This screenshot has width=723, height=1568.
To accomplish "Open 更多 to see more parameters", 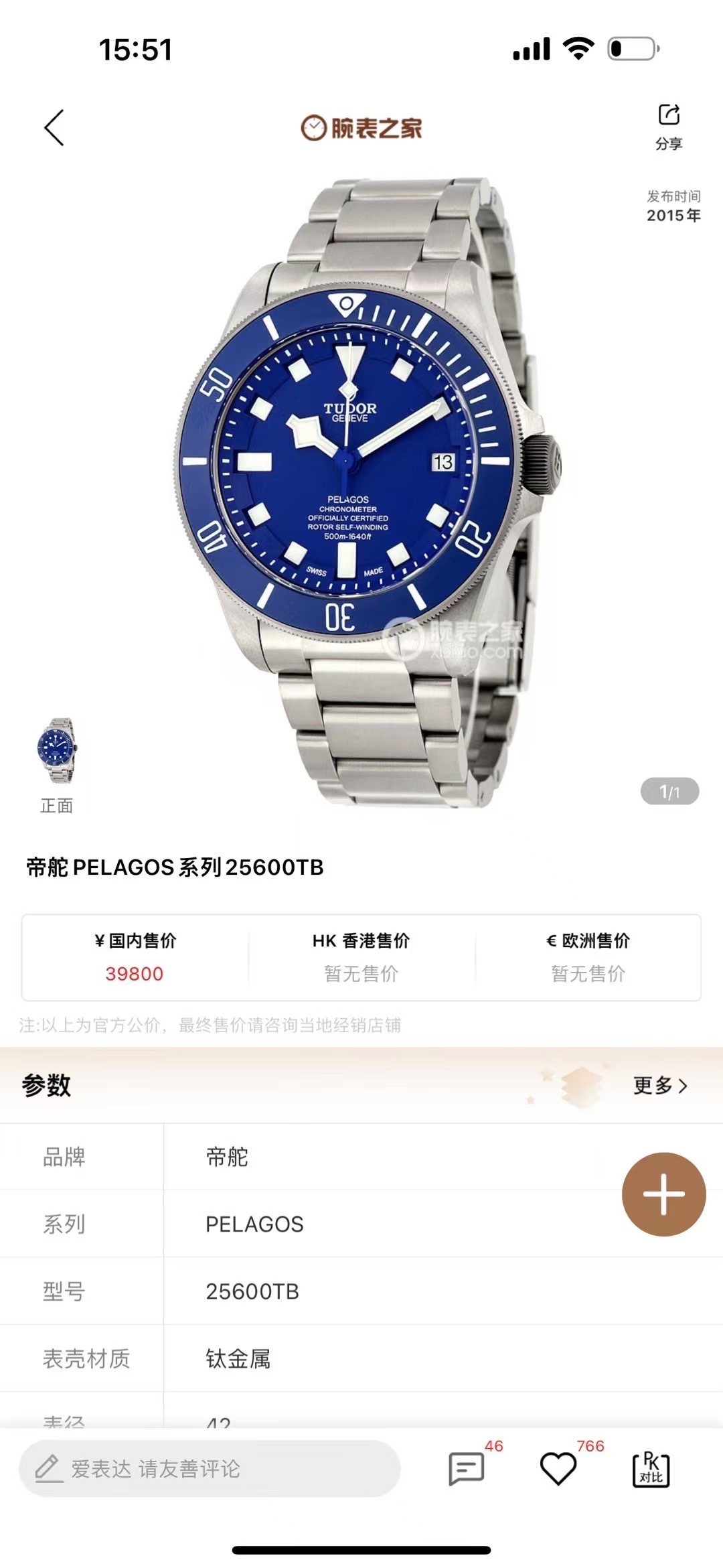I will 660,1086.
